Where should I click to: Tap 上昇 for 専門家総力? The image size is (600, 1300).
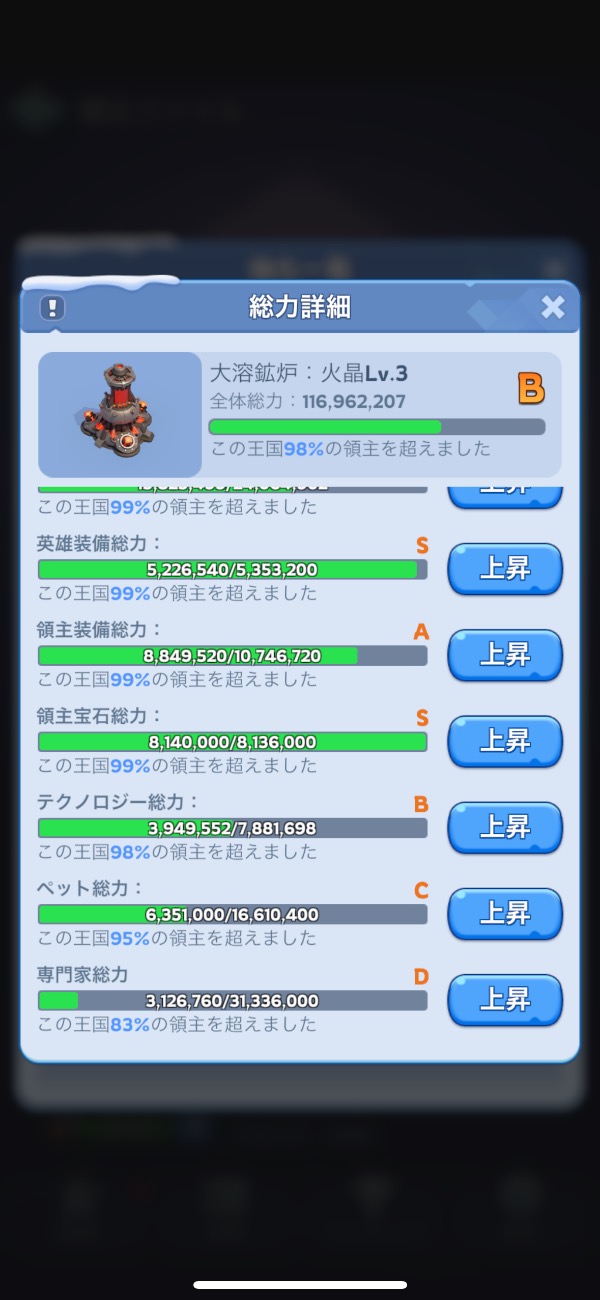pyautogui.click(x=504, y=999)
